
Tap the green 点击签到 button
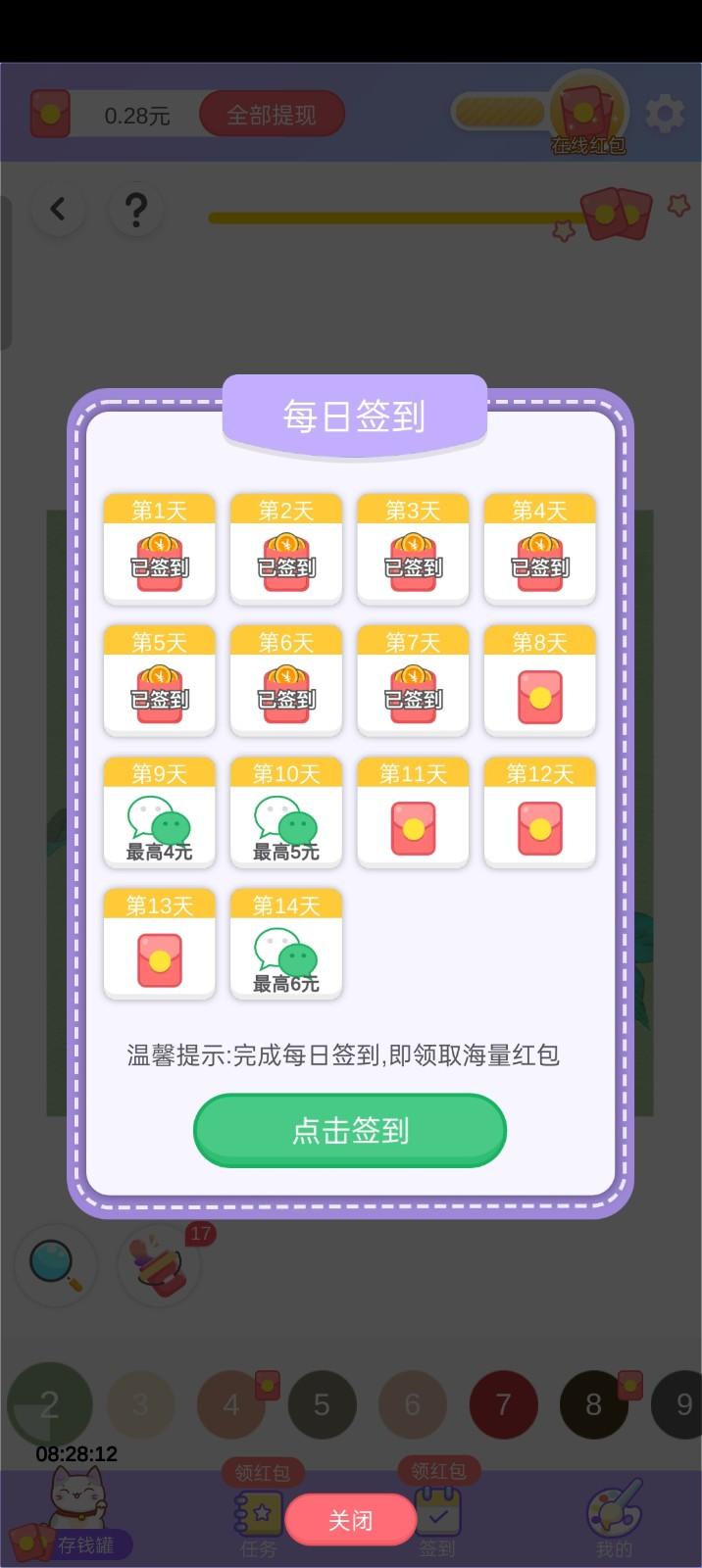[350, 1130]
